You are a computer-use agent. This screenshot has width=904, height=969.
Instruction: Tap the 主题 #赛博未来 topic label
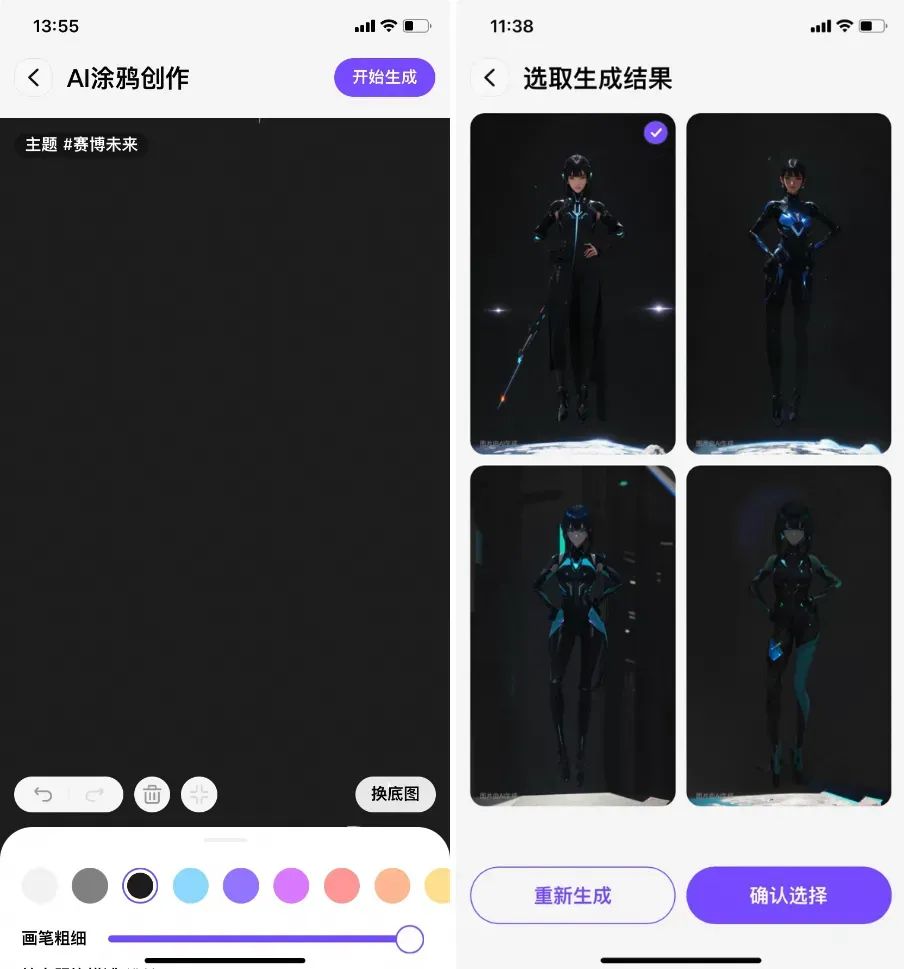(x=82, y=144)
